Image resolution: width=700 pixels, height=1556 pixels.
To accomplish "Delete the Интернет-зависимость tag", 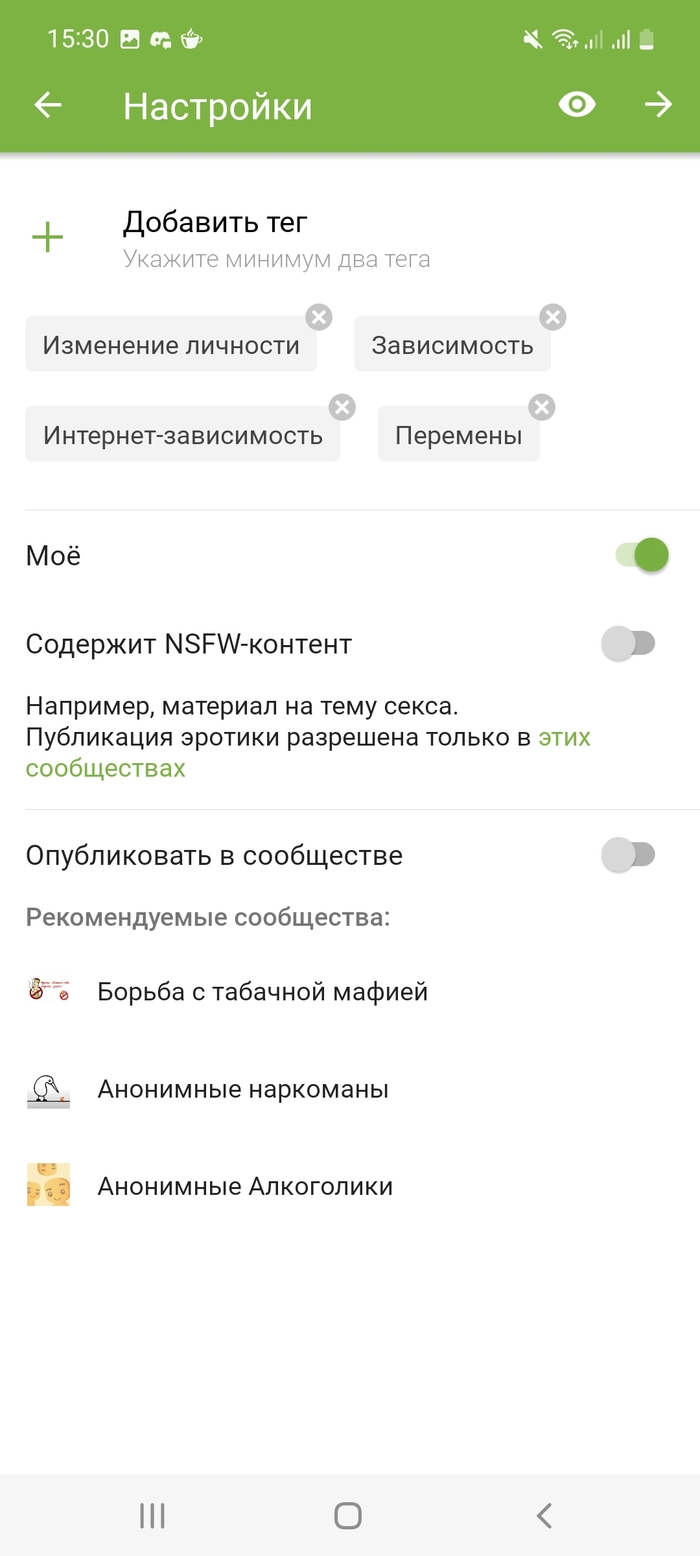I will [x=342, y=407].
